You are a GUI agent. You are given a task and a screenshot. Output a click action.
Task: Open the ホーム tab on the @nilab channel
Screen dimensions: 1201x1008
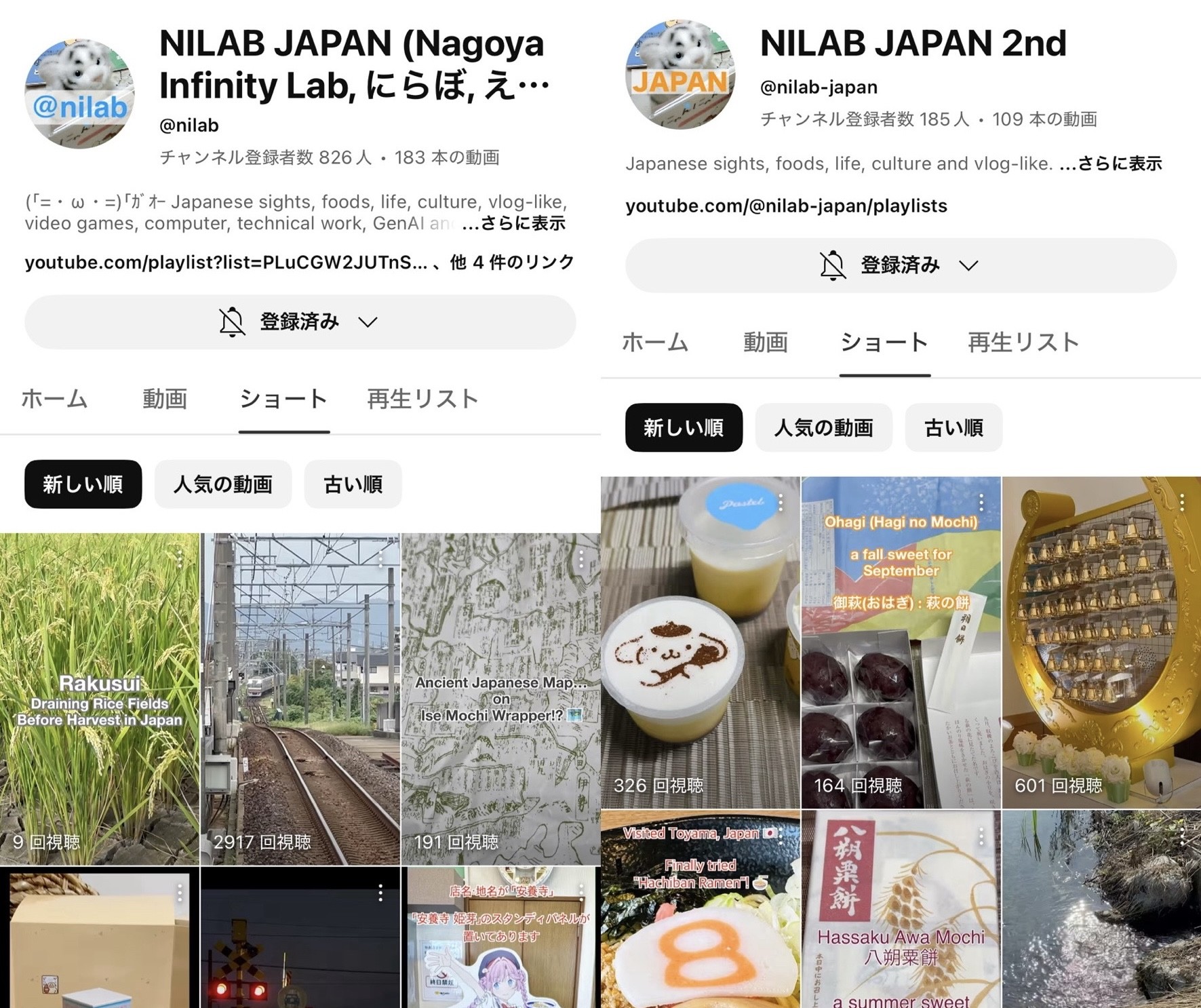54,400
